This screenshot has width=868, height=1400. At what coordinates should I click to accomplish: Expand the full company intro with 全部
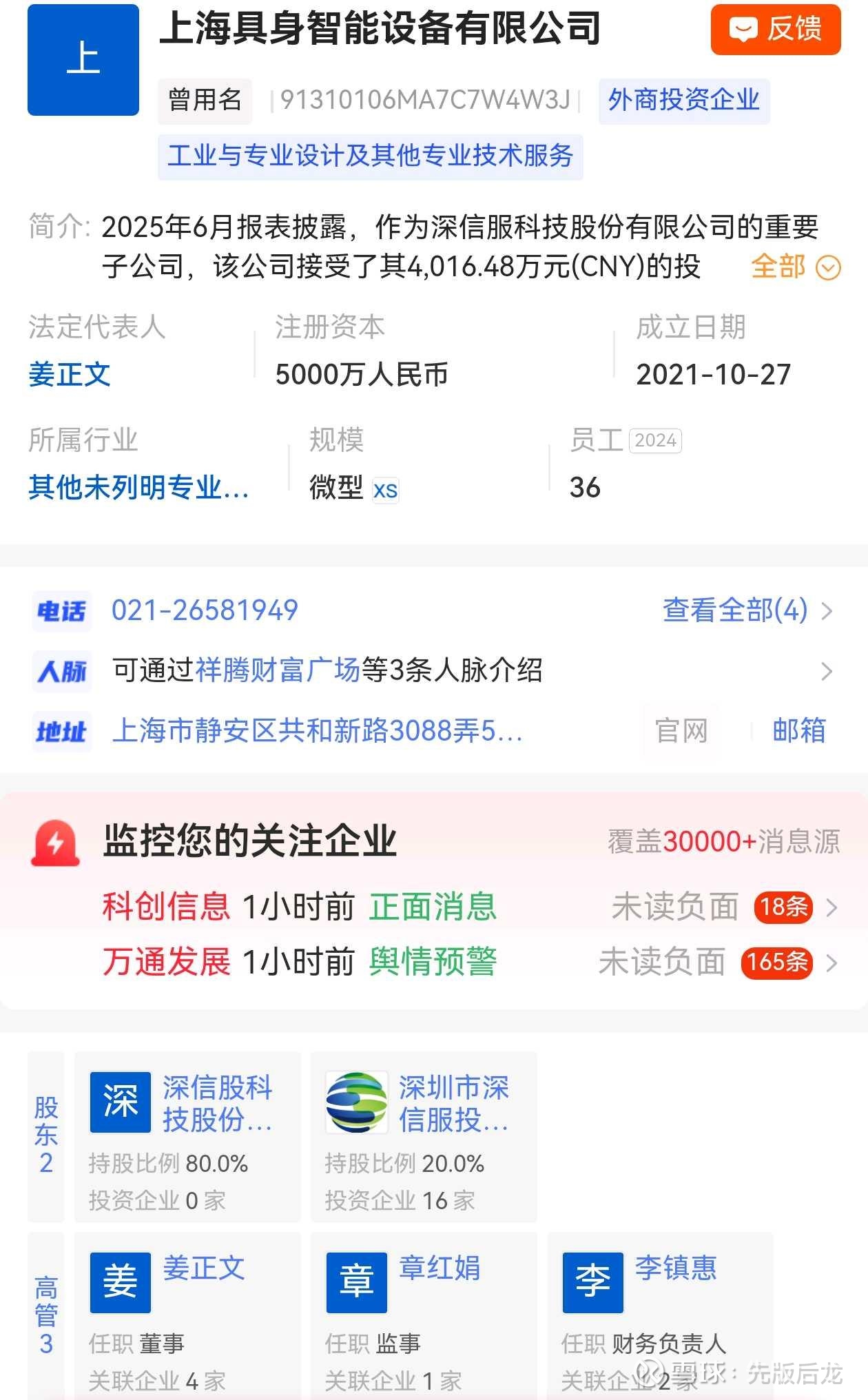click(x=795, y=267)
